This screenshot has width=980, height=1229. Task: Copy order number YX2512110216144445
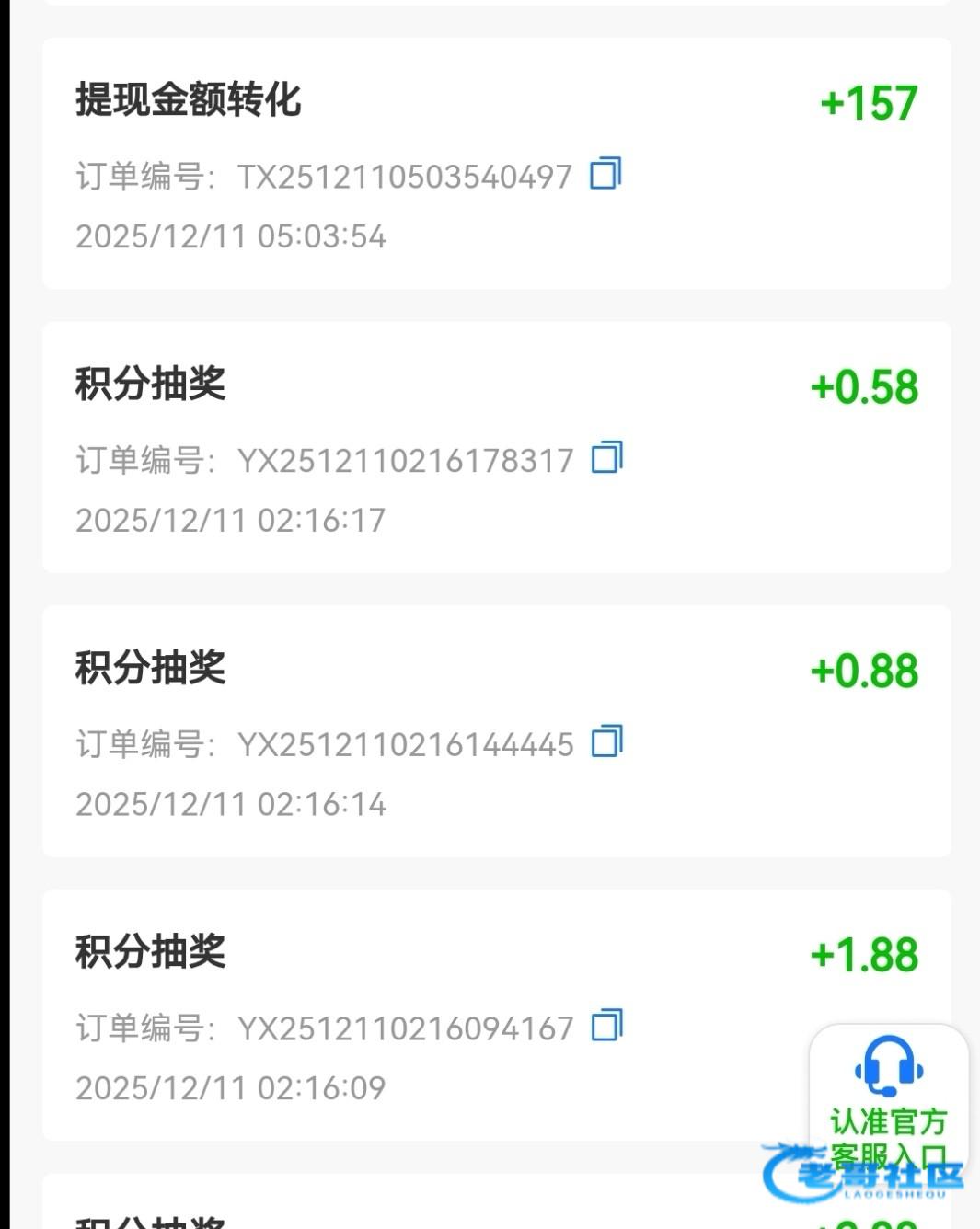click(606, 741)
